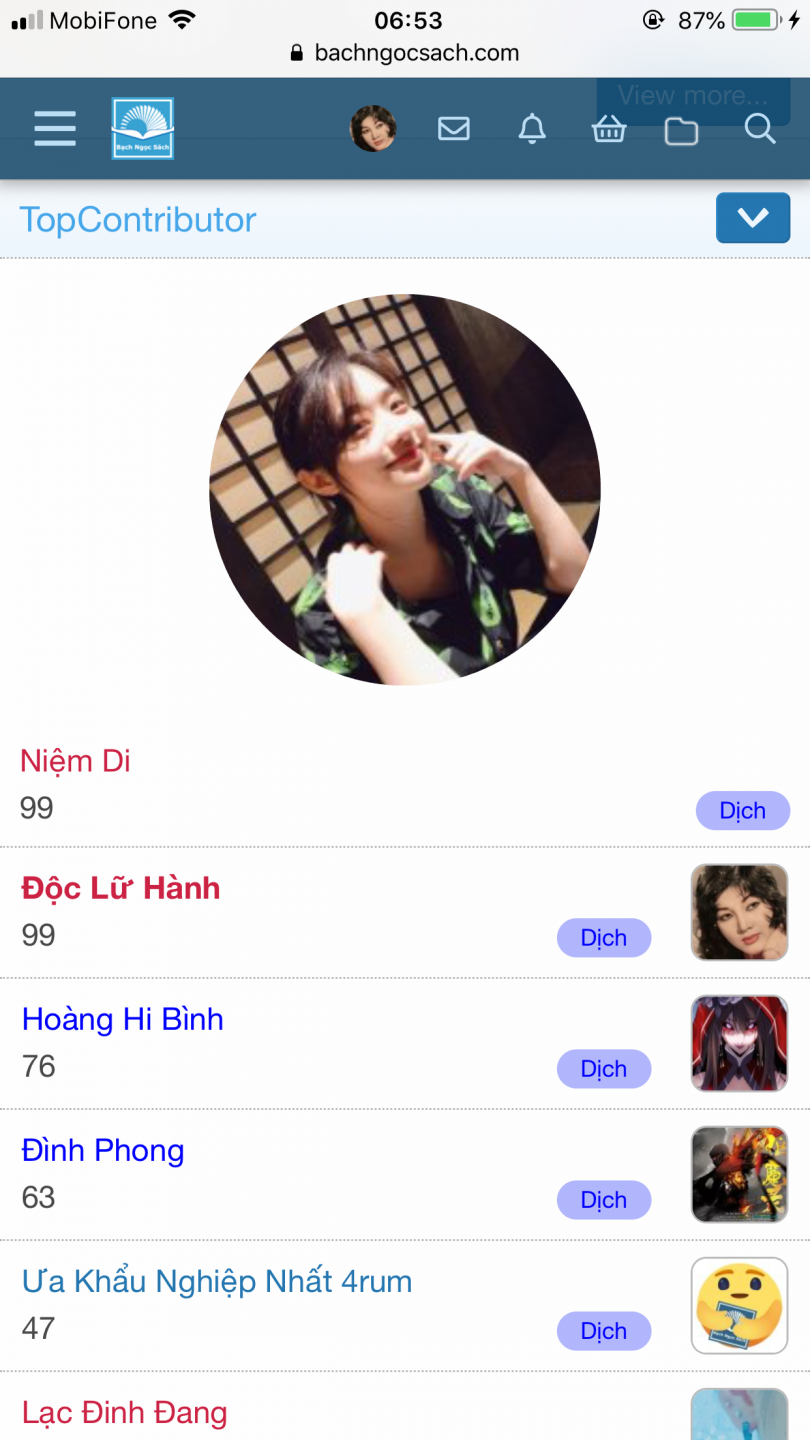Image resolution: width=810 pixels, height=1440 pixels.
Task: Open Ưa Khẩu Nghiệp Nhất 4rum profile
Action: 217,1281
